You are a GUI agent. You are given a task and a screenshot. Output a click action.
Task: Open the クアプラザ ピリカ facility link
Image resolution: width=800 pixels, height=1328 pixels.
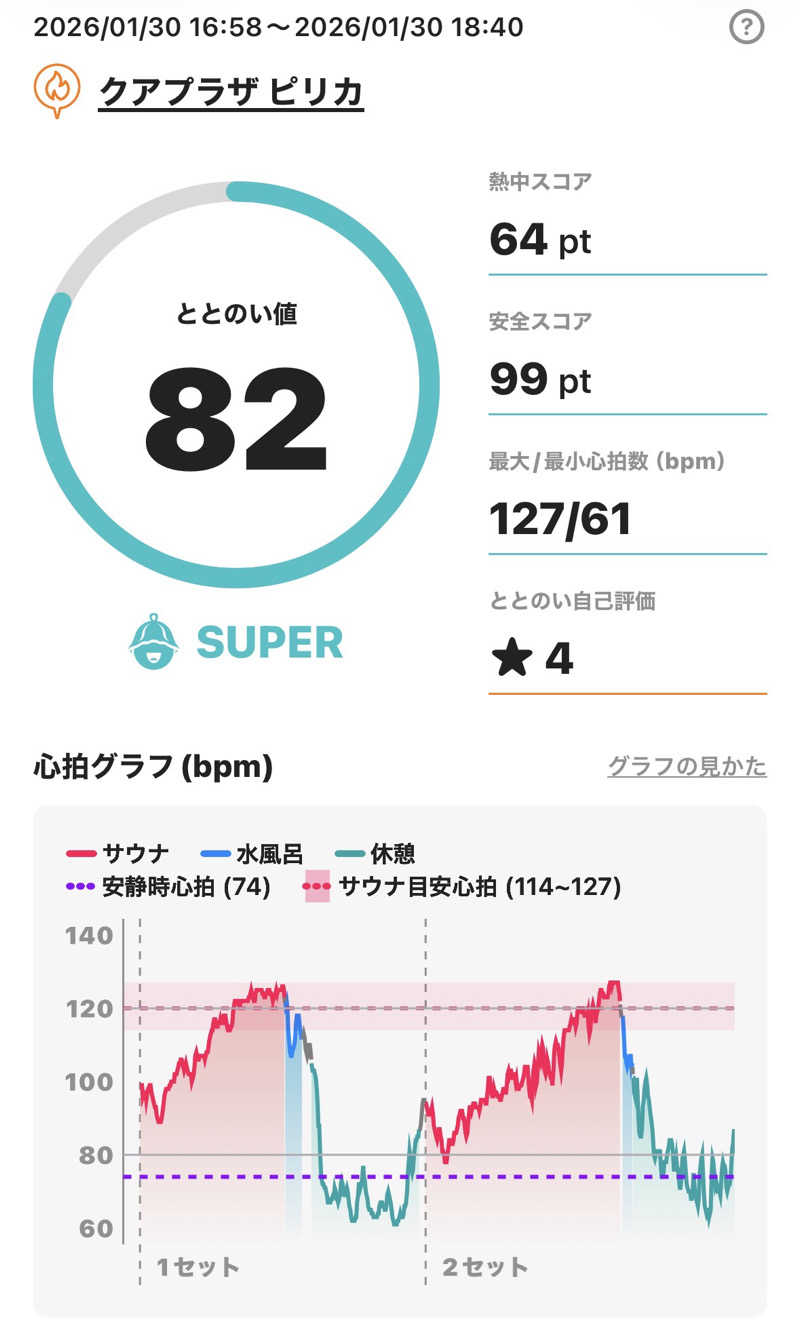231,92
